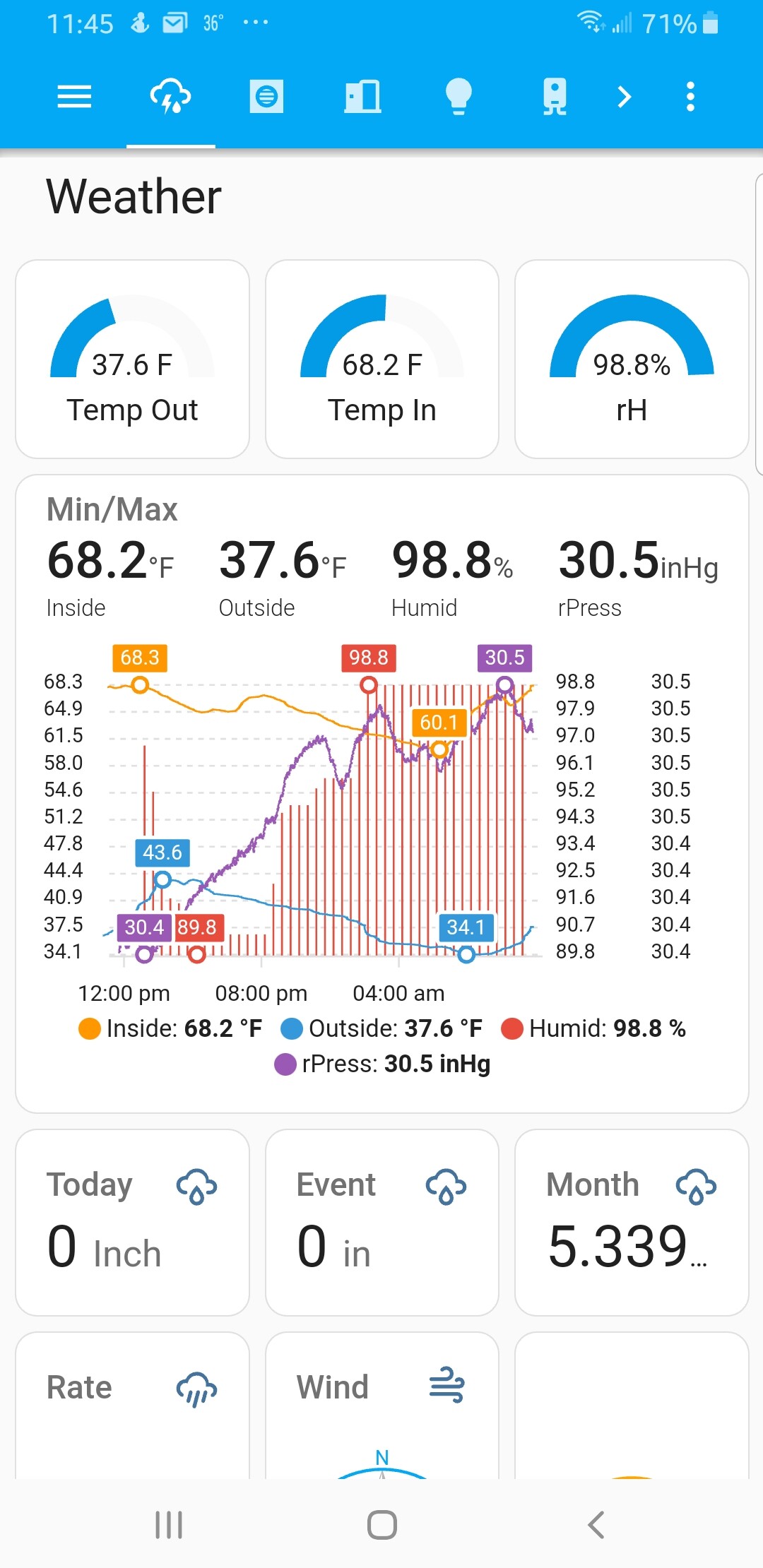This screenshot has width=763, height=1568.
Task: Hide the Inside series via orange legend dot
Action: point(89,1028)
